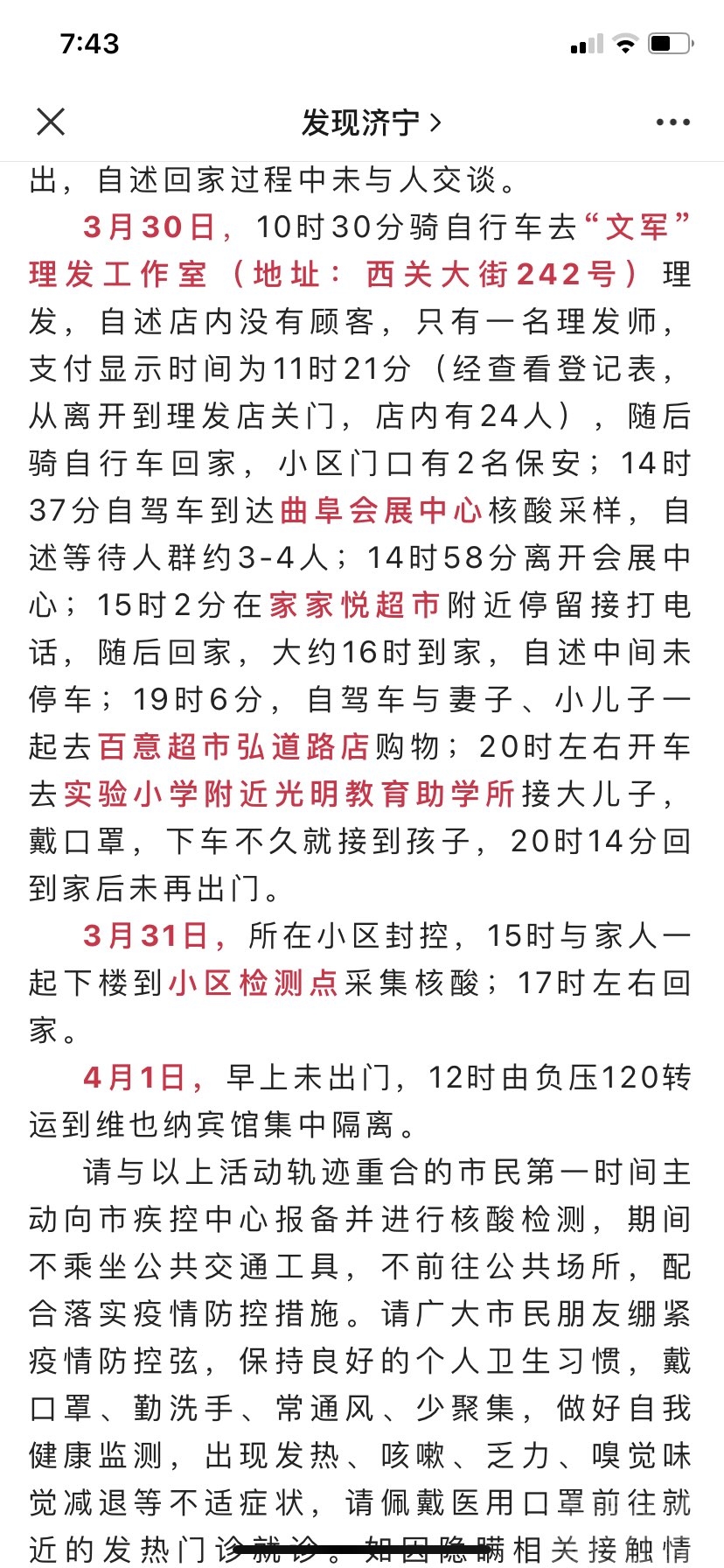Open the 发现济宁 account page

[371, 122]
